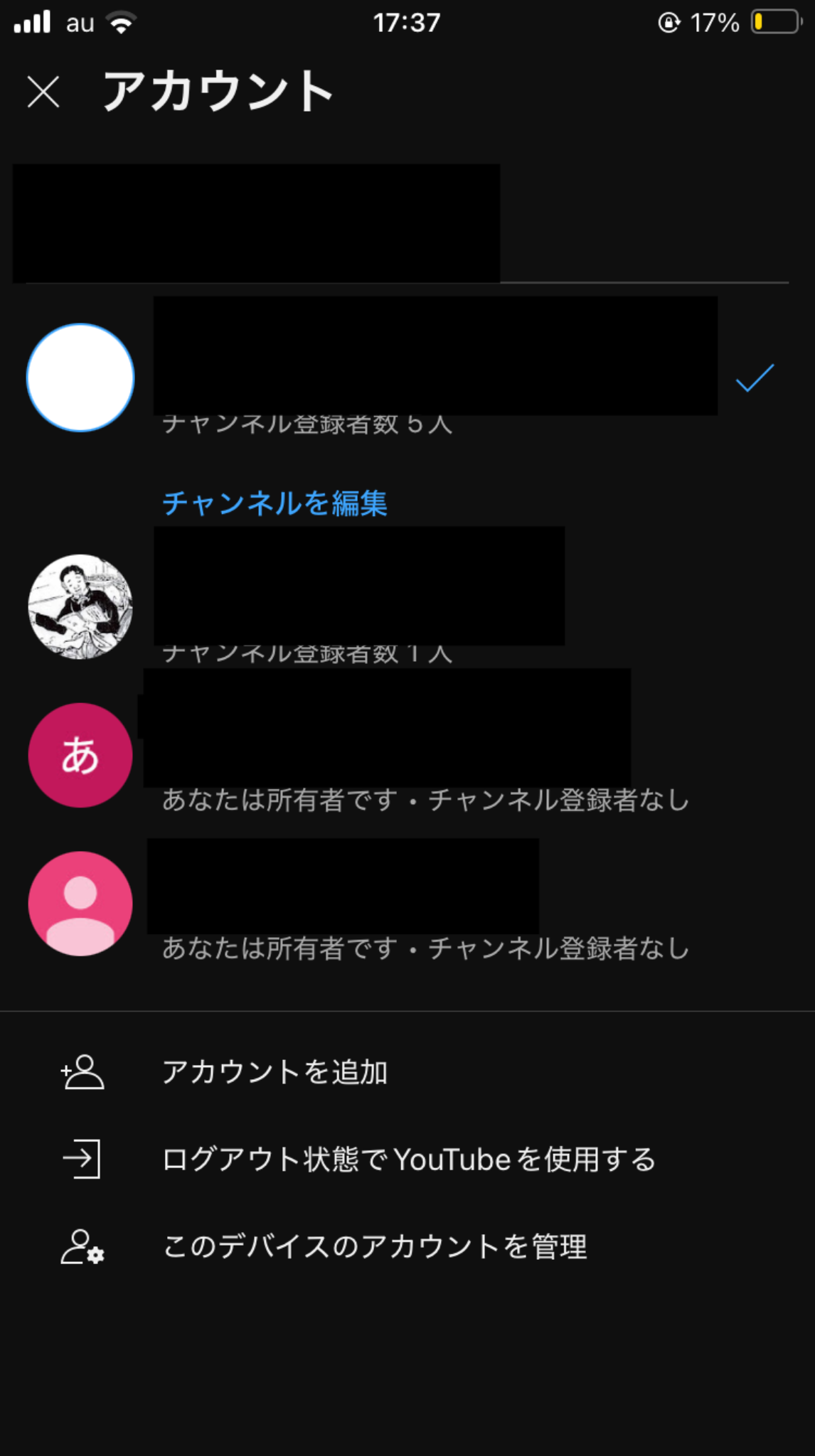Tap the アカウント title heading
The width and height of the screenshot is (815, 1456).
pos(217,91)
